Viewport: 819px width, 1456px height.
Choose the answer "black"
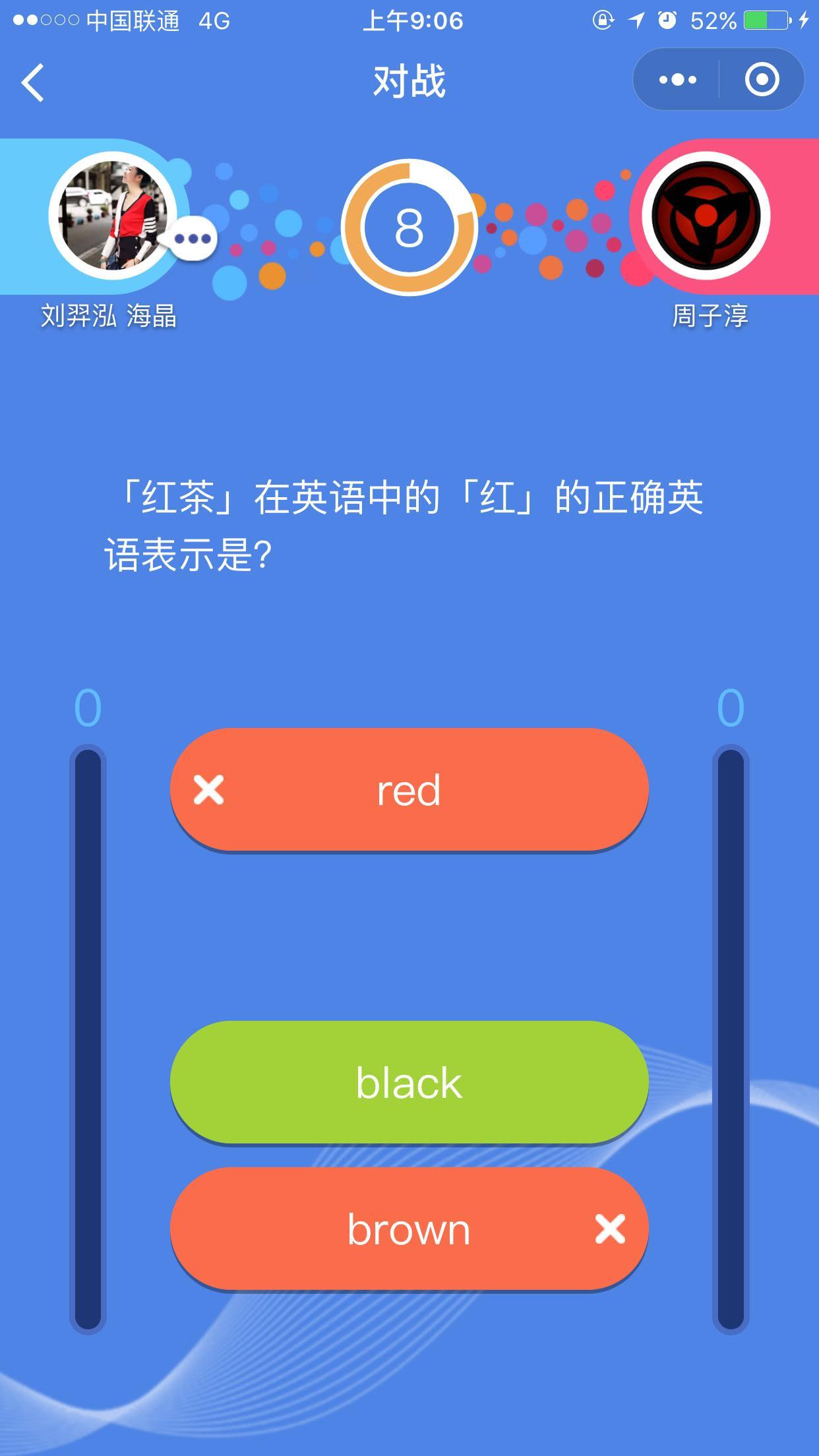coord(409,1083)
